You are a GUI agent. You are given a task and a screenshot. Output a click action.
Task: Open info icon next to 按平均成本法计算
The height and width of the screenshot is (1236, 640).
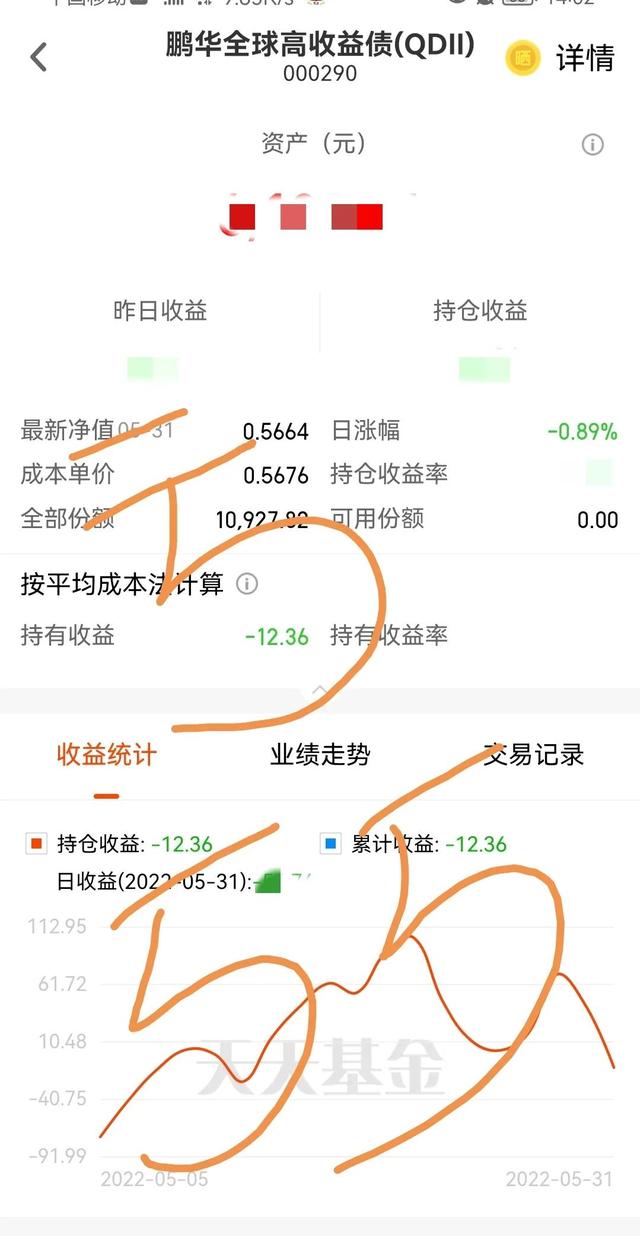pos(247,584)
